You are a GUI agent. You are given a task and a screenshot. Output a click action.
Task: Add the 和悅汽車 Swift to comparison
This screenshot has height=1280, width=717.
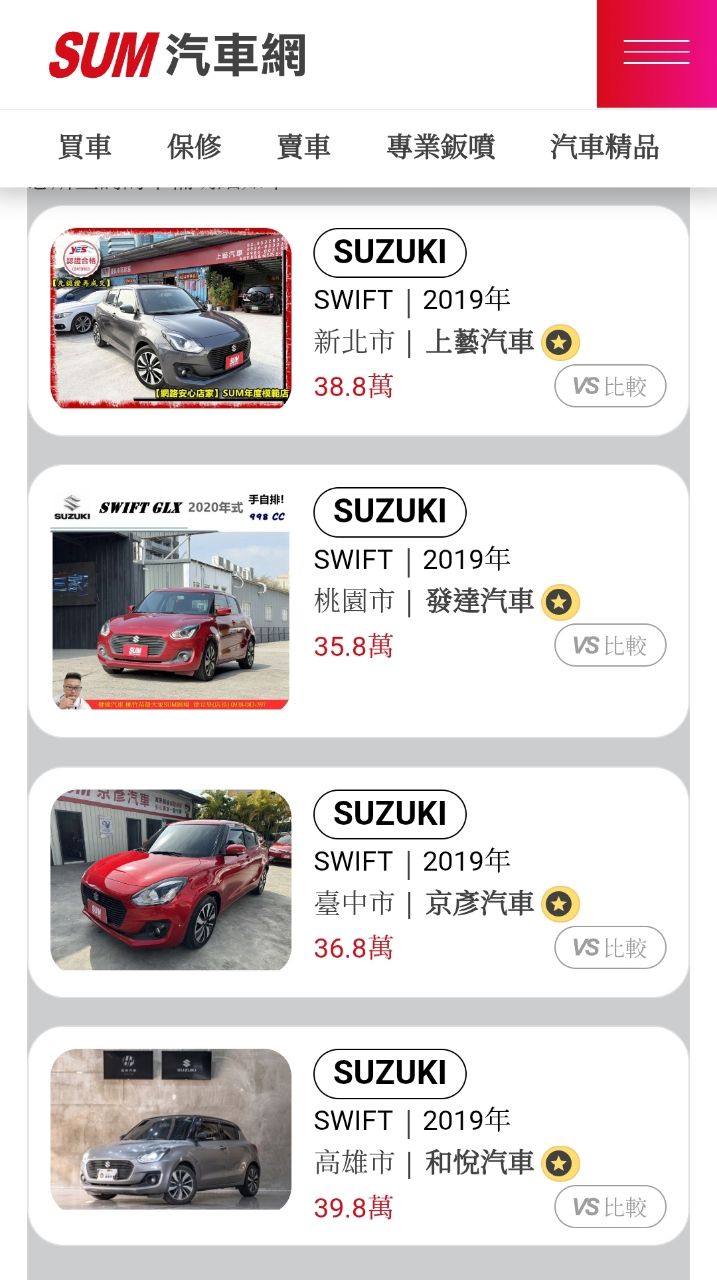pyautogui.click(x=610, y=1207)
